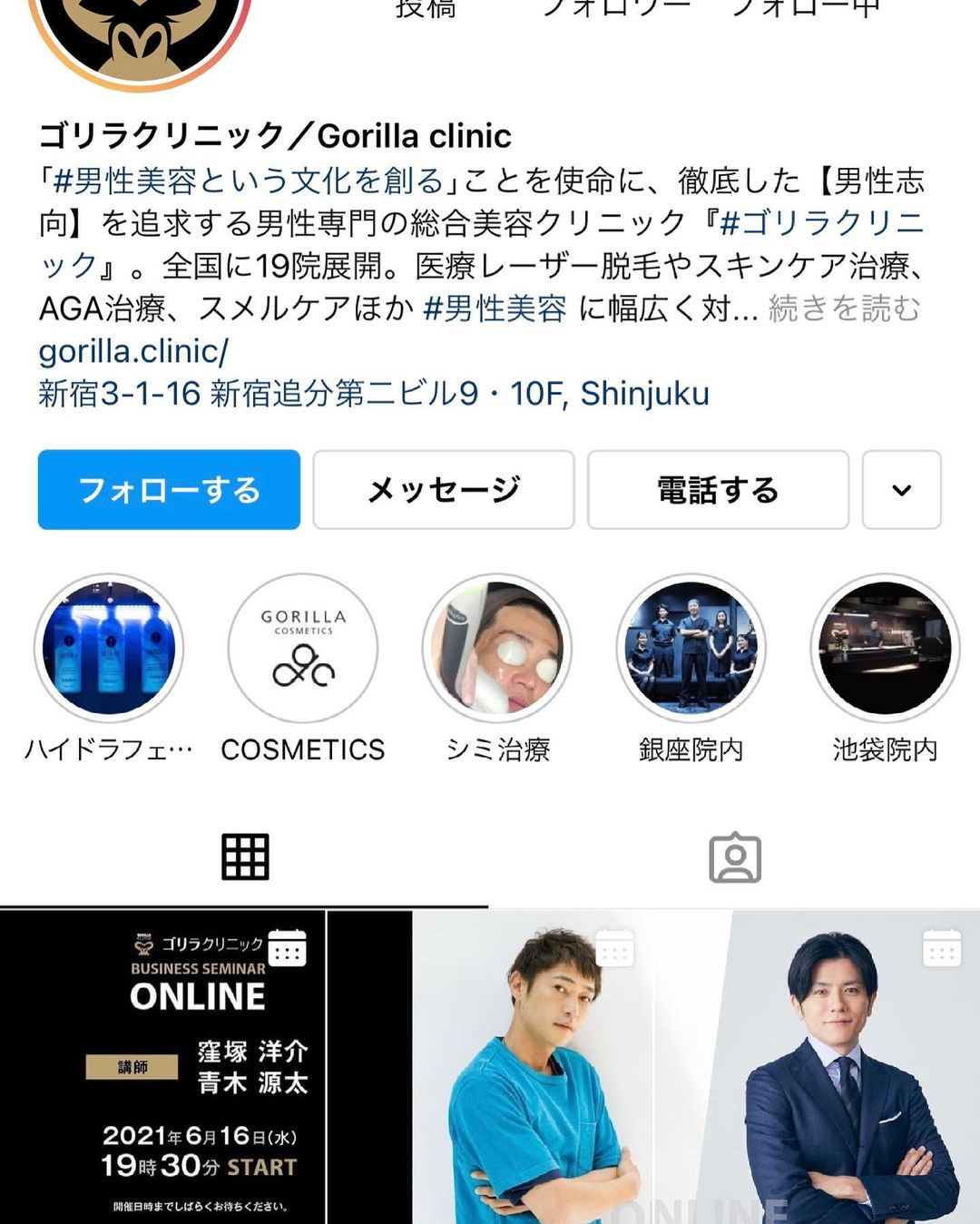Open the ハイドラフェ… story highlight
This screenshot has height=1224, width=980.
[109, 649]
